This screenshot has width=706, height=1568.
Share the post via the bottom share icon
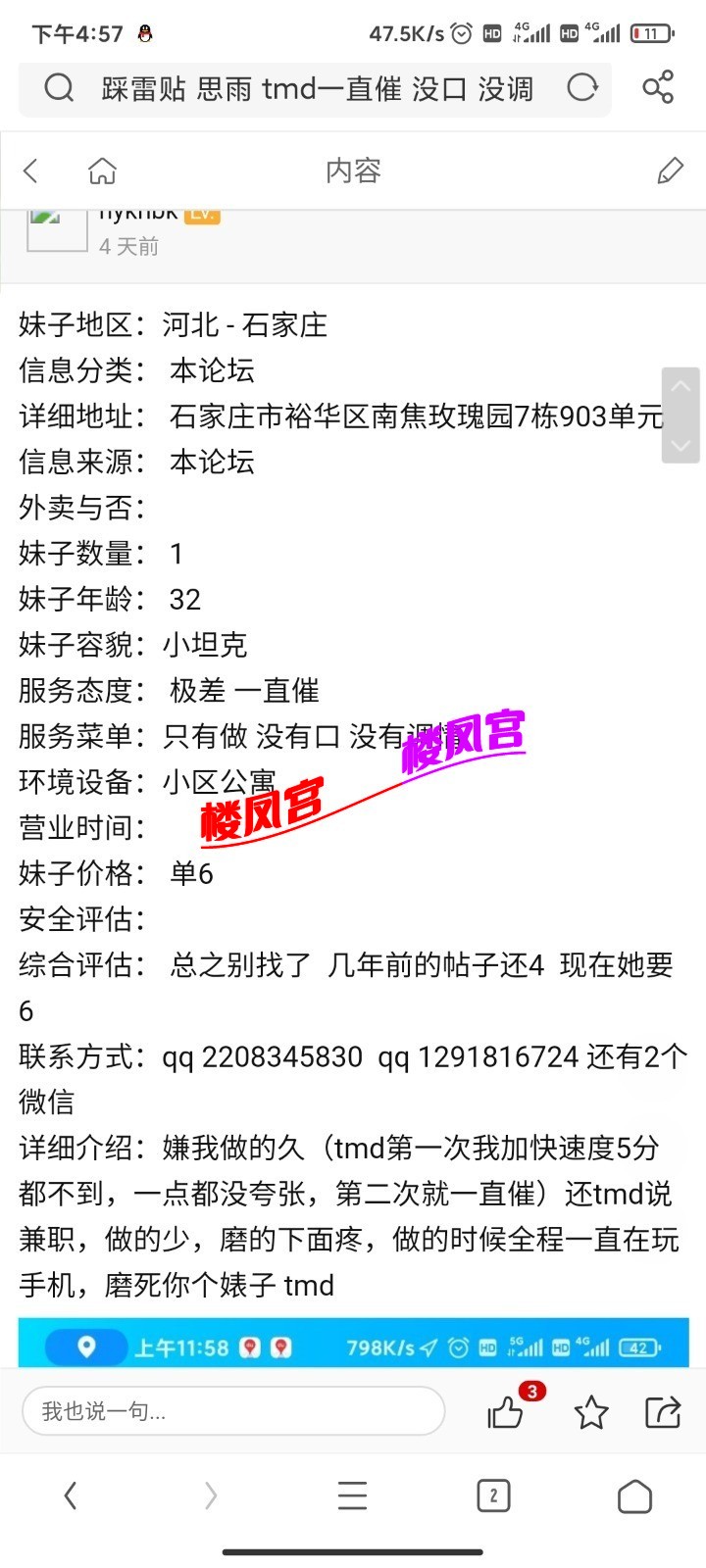click(663, 1412)
